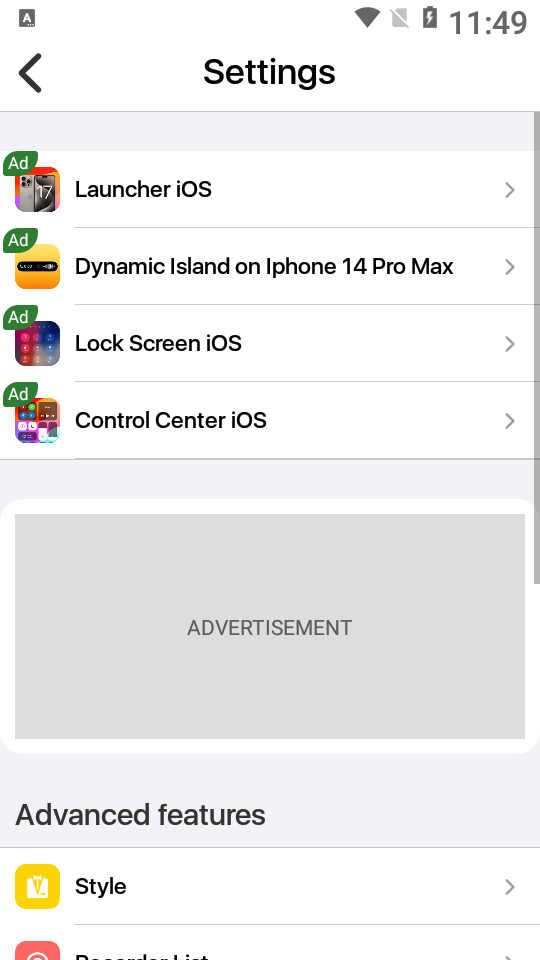Open the Style settings row

click(270, 887)
